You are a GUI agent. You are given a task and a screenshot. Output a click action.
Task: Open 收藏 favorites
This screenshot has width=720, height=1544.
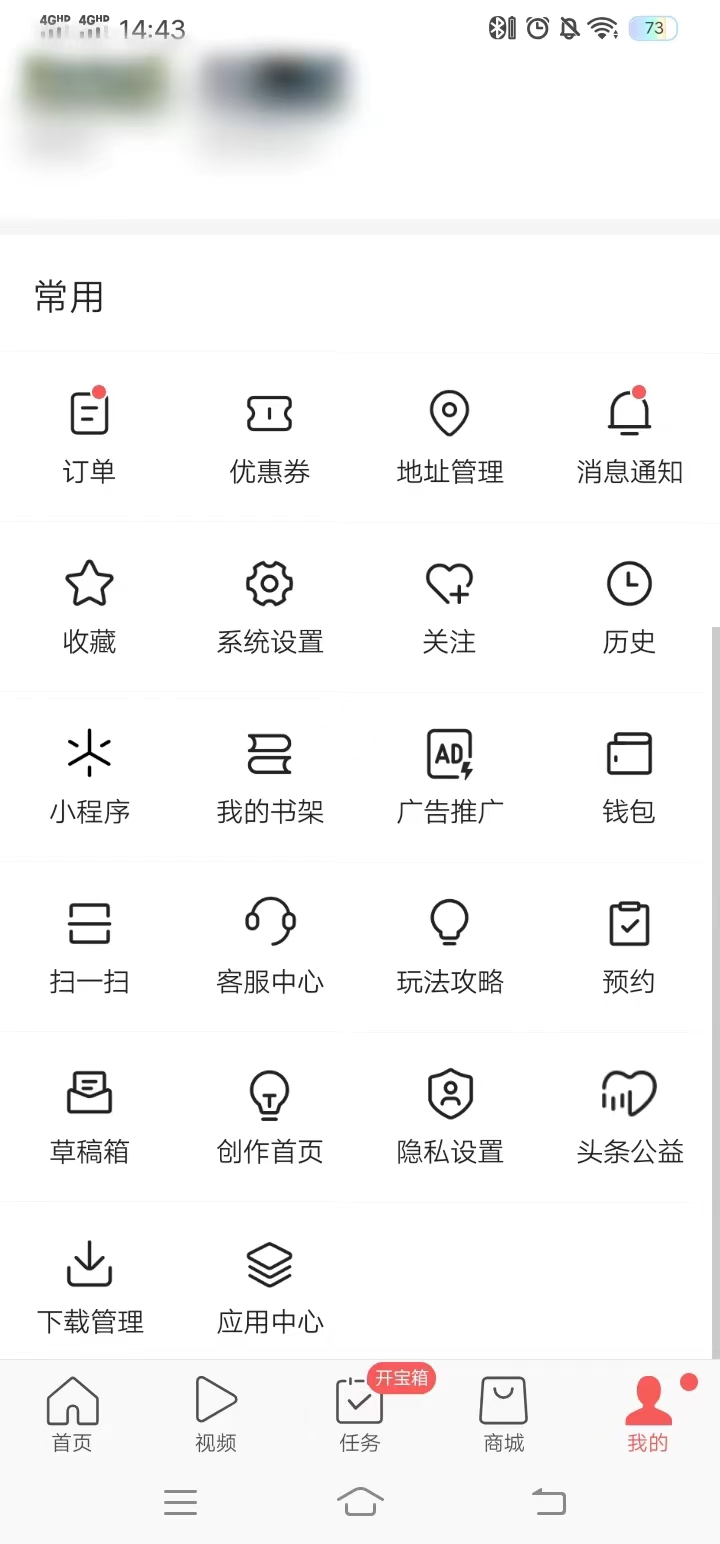[x=89, y=605]
